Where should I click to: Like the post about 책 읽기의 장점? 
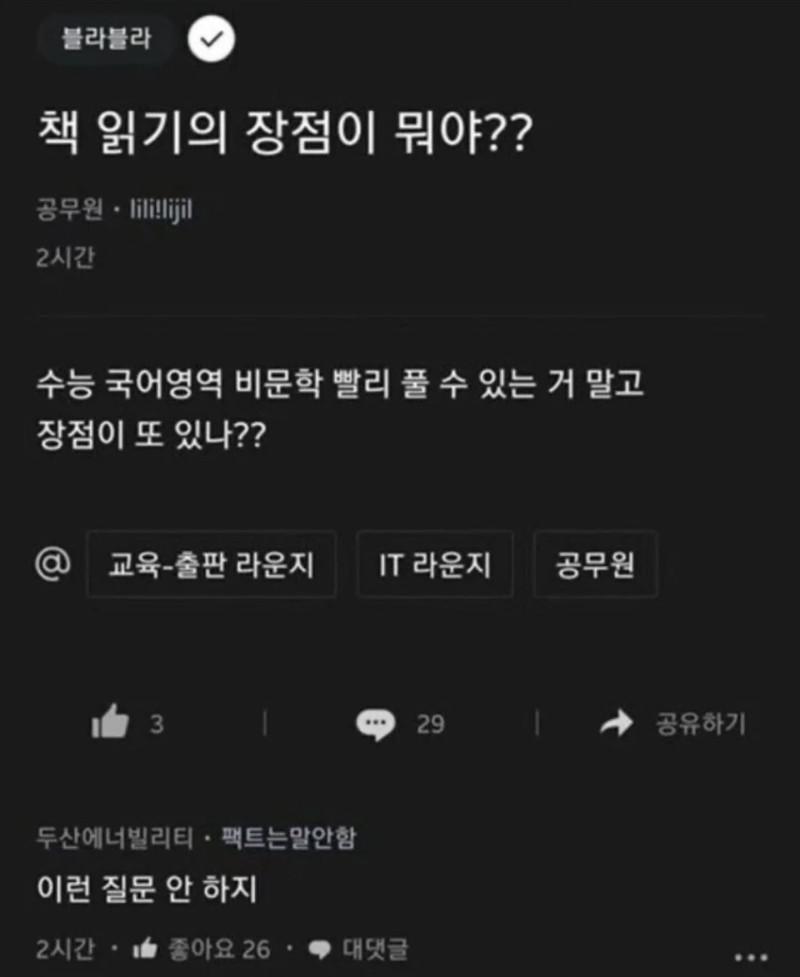(111, 724)
